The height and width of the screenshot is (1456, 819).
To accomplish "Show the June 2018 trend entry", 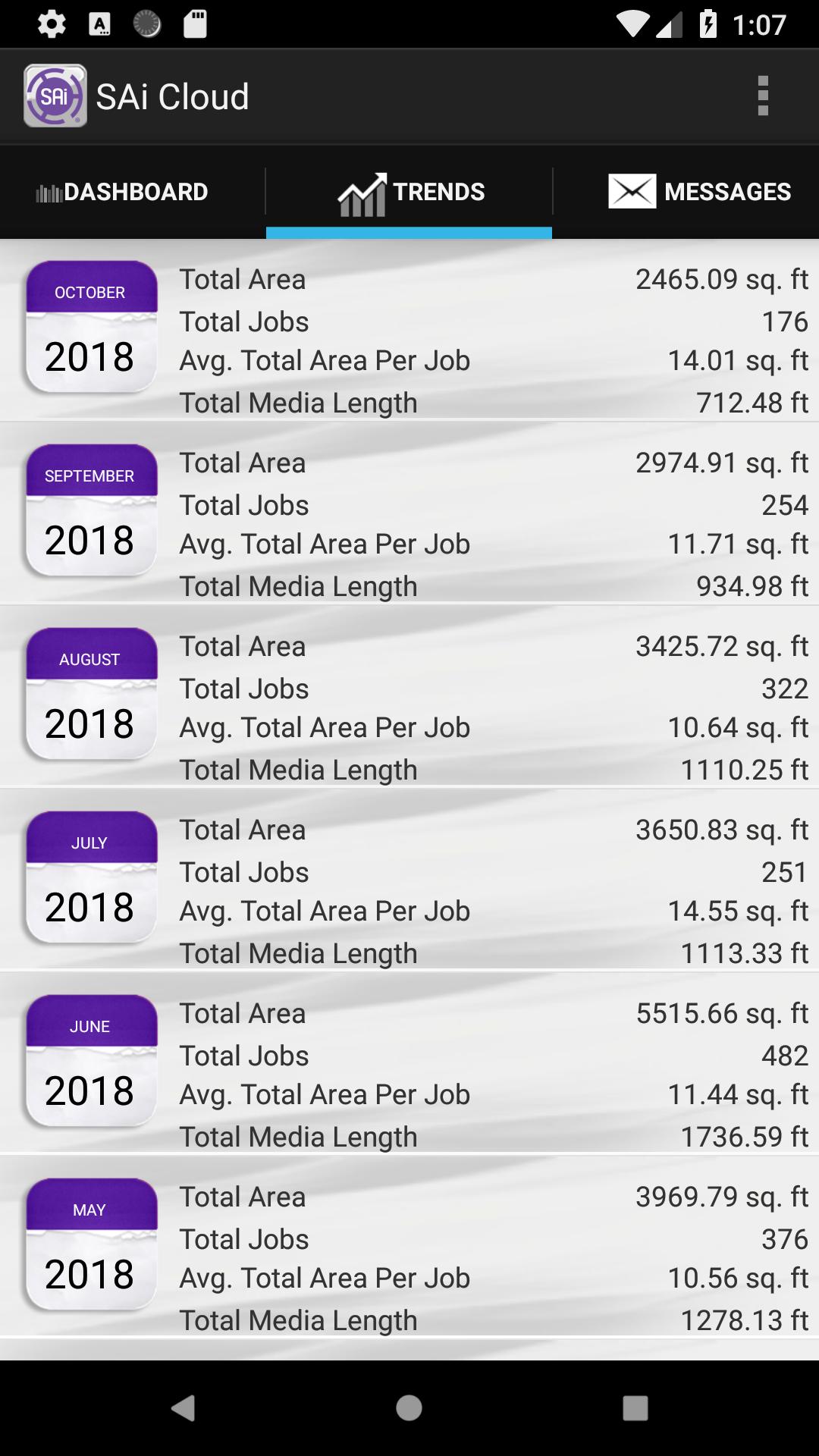I will pos(409,1065).
